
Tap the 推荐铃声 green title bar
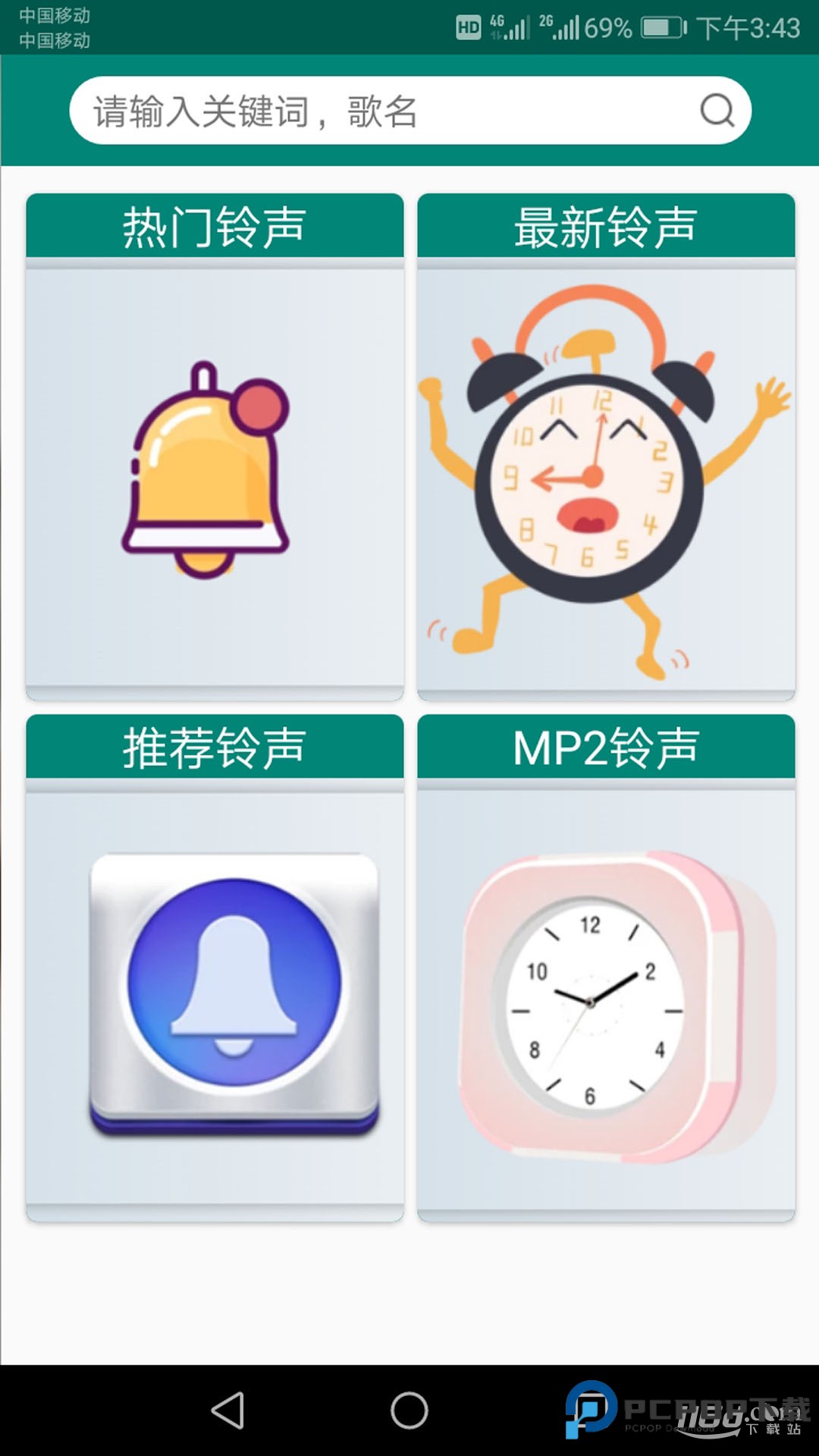(x=215, y=747)
